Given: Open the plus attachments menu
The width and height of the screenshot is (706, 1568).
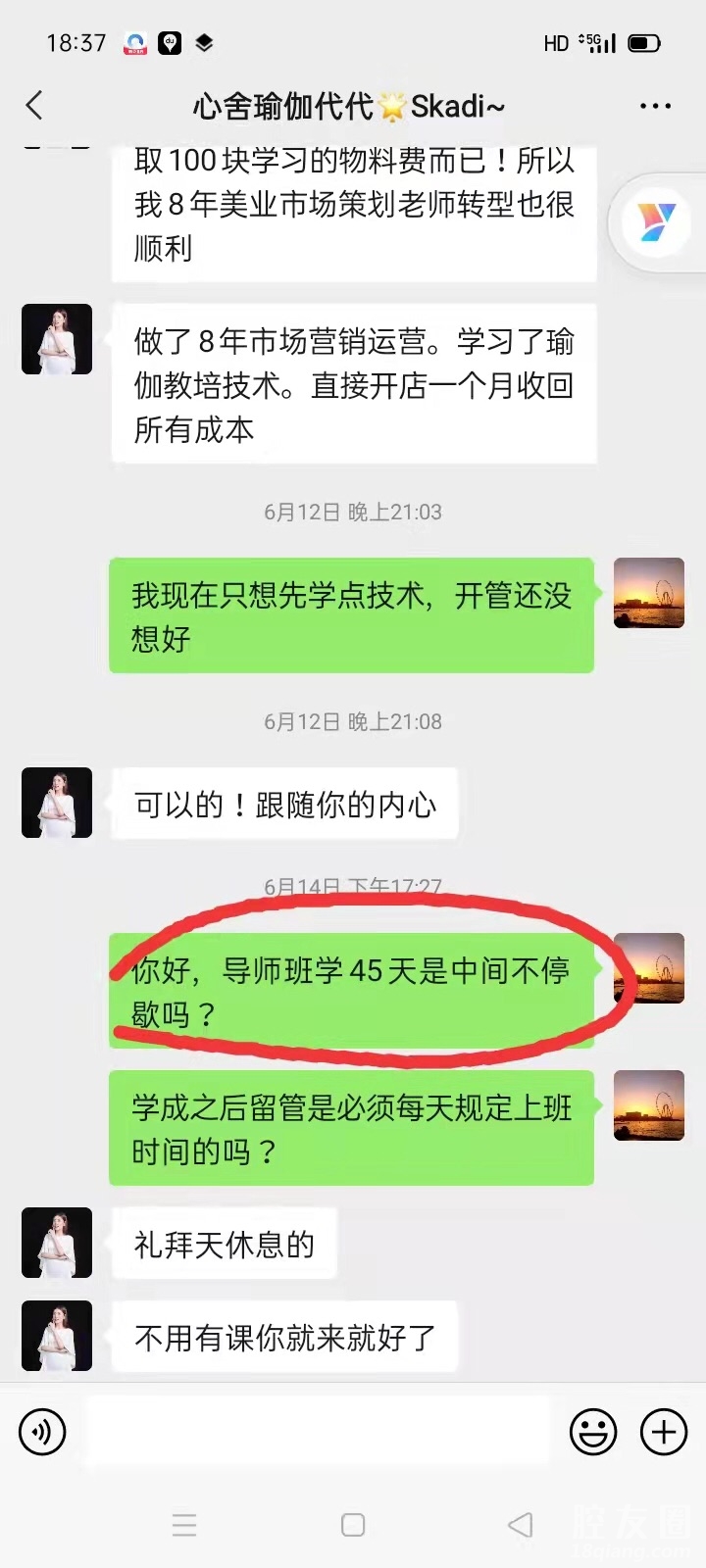Looking at the screenshot, I should 664,1433.
